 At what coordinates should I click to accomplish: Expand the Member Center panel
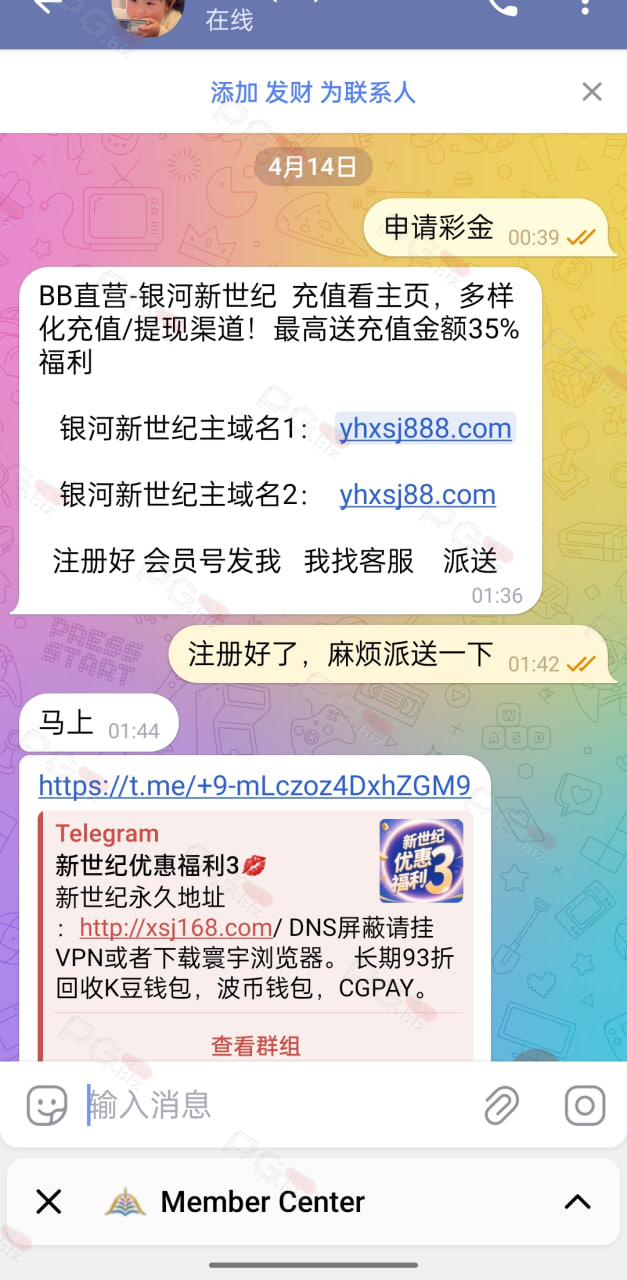point(577,1201)
